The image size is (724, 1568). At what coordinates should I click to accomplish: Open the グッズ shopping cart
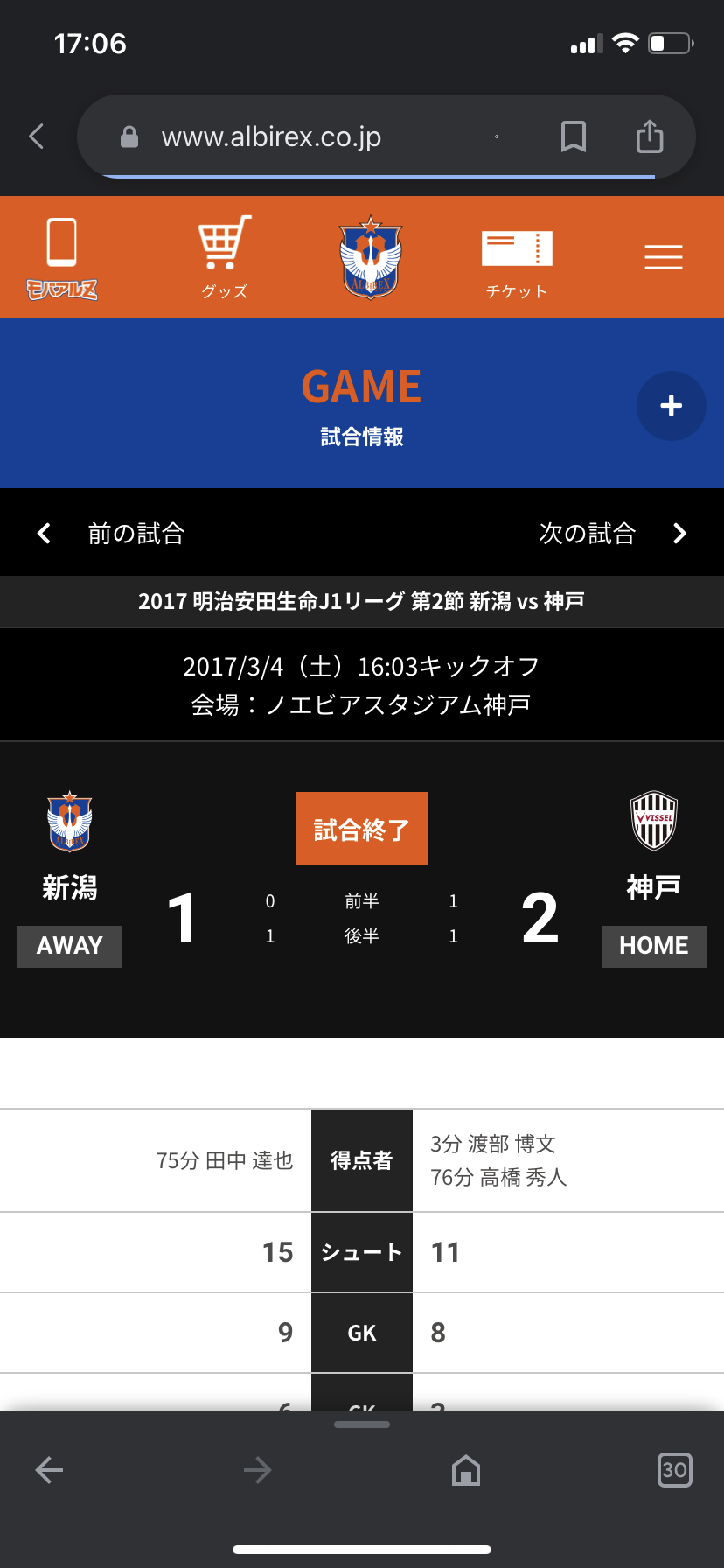(225, 257)
